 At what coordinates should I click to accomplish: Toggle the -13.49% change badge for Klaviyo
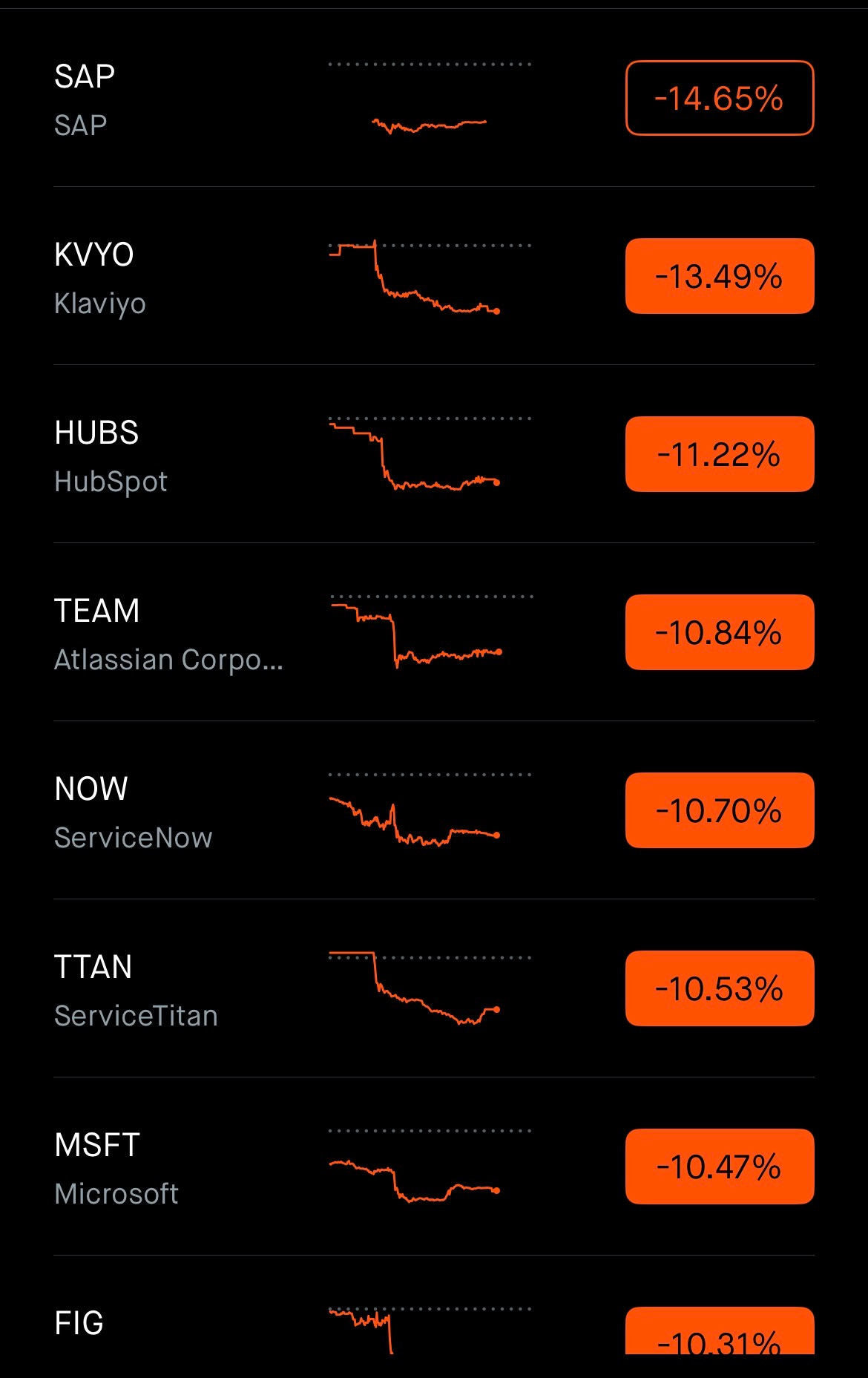719,276
